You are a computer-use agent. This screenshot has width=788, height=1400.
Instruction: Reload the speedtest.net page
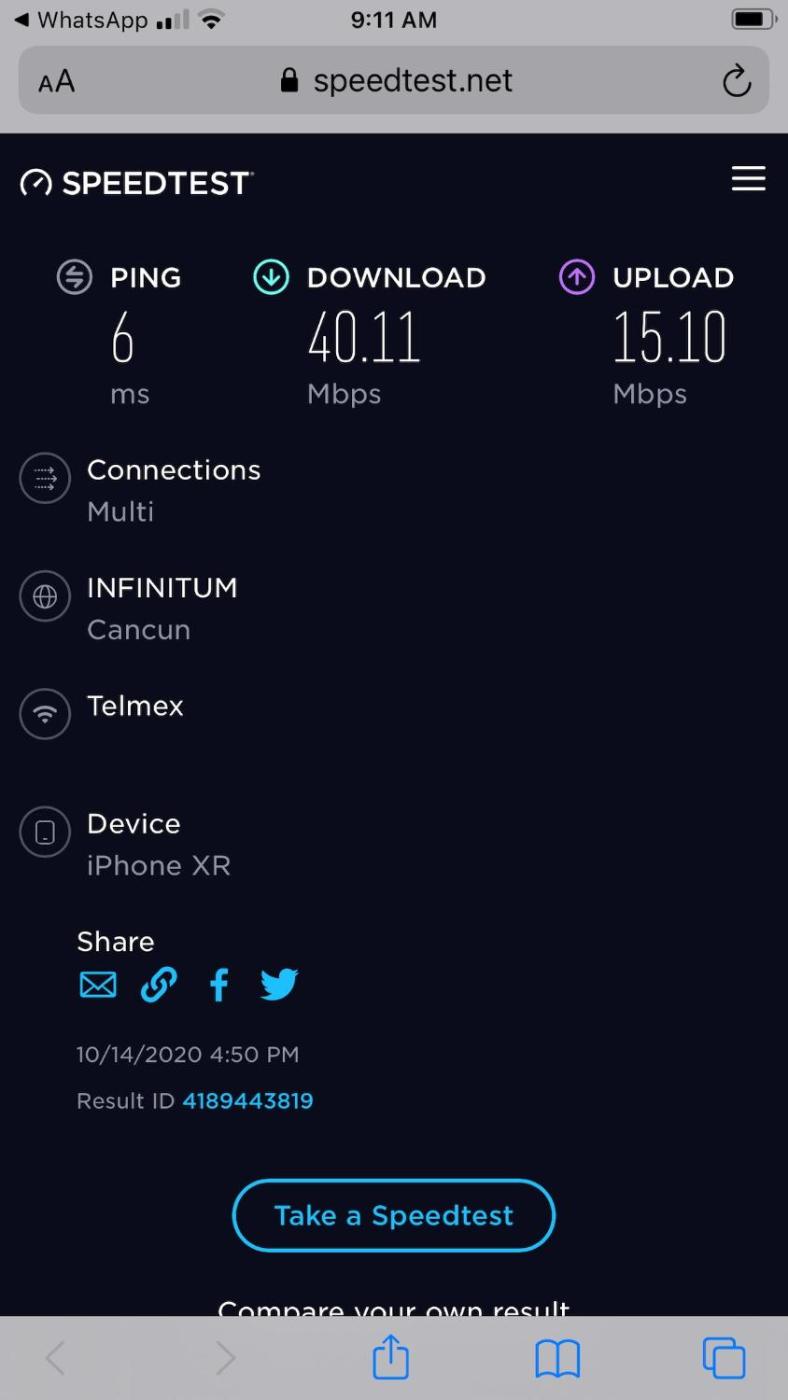[736, 81]
